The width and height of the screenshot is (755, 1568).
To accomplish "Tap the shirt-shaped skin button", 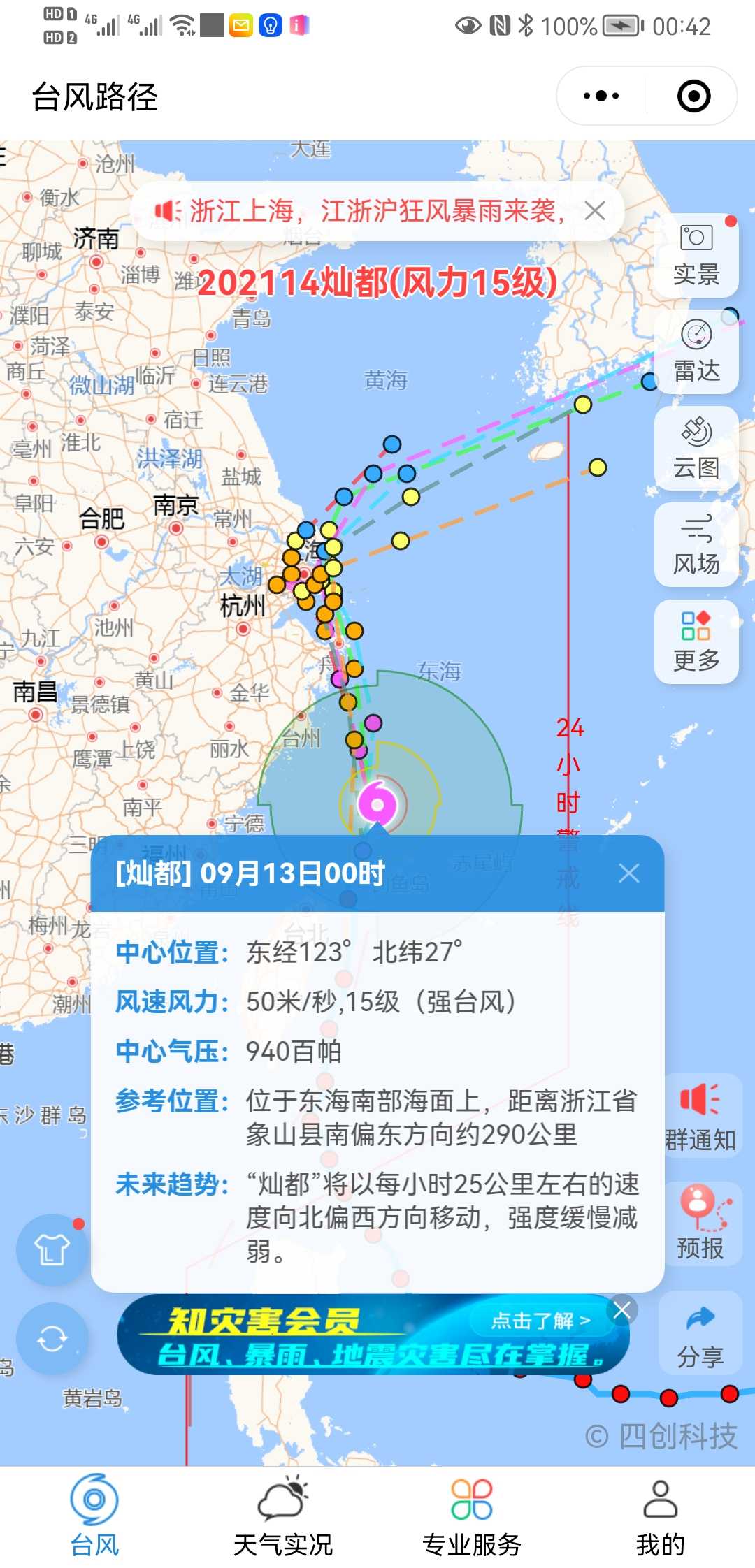I will click(x=52, y=1249).
